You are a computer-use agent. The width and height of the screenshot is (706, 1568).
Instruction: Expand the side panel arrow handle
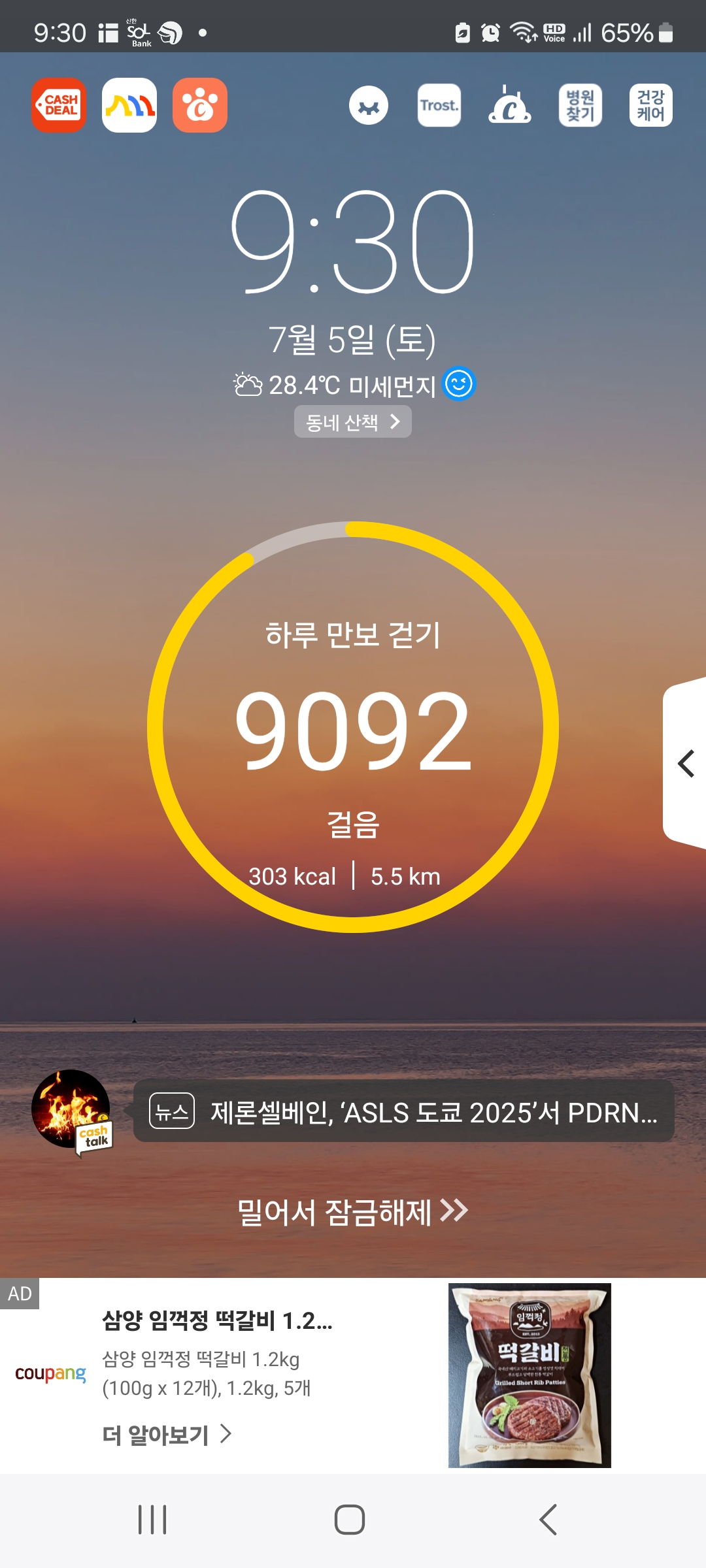click(x=685, y=763)
